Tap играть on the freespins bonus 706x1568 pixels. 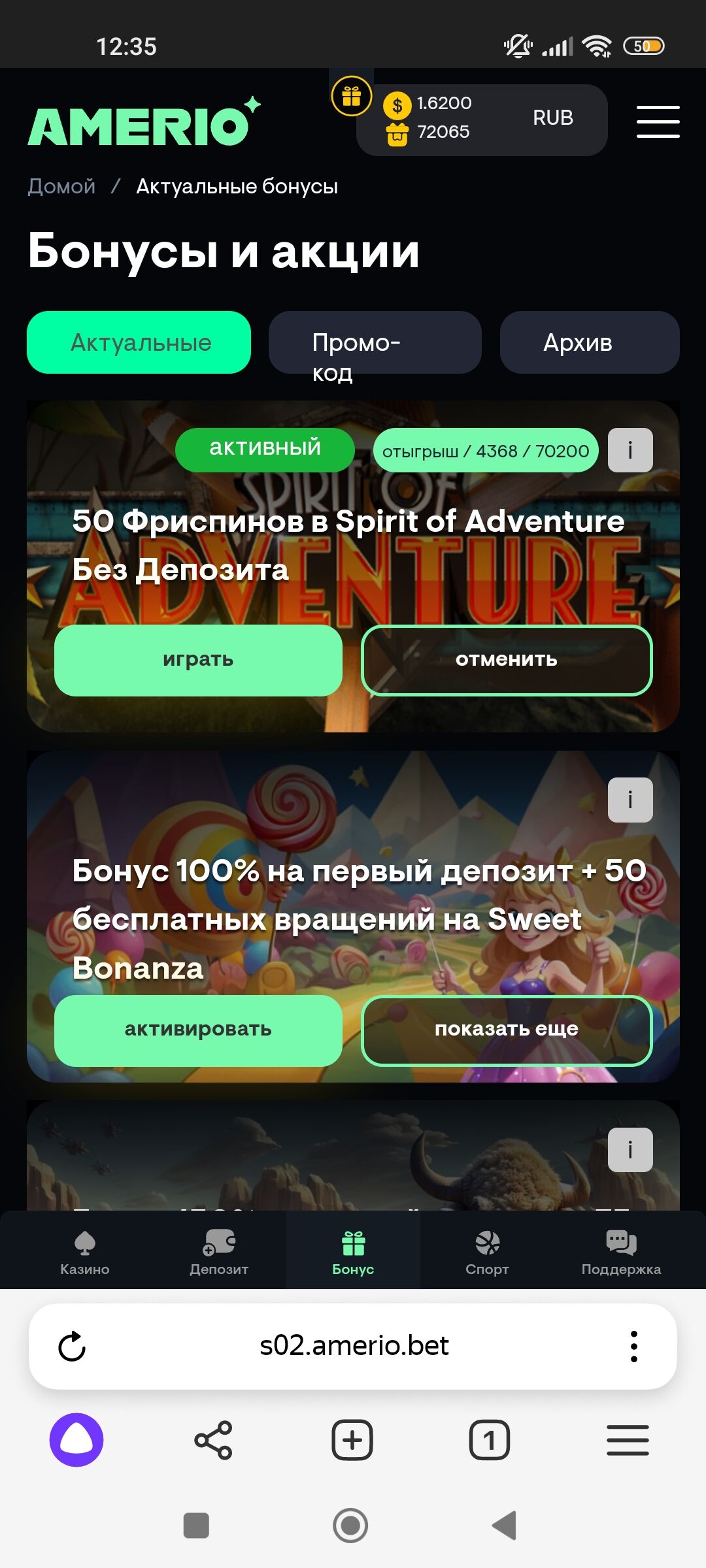tap(198, 660)
